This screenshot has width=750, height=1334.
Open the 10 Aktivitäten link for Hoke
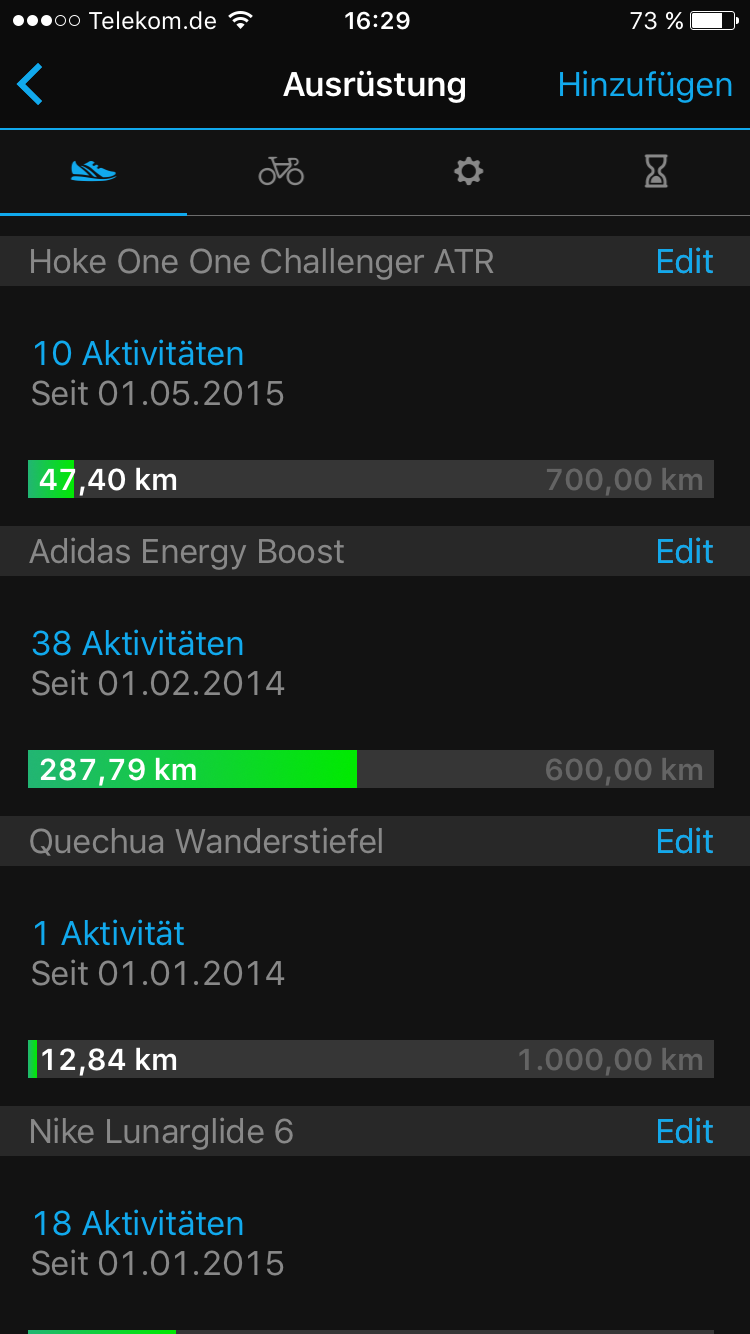click(138, 353)
